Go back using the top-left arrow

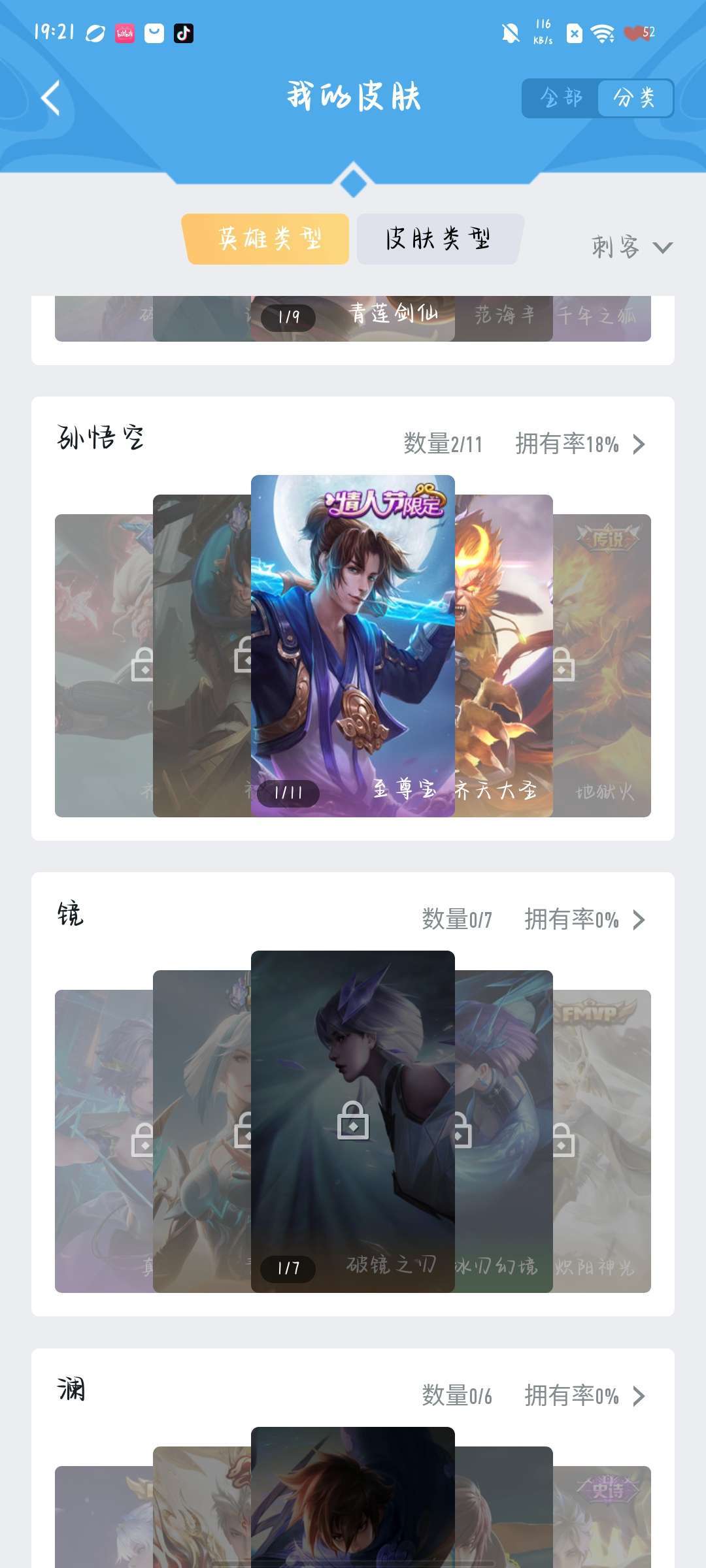click(51, 98)
